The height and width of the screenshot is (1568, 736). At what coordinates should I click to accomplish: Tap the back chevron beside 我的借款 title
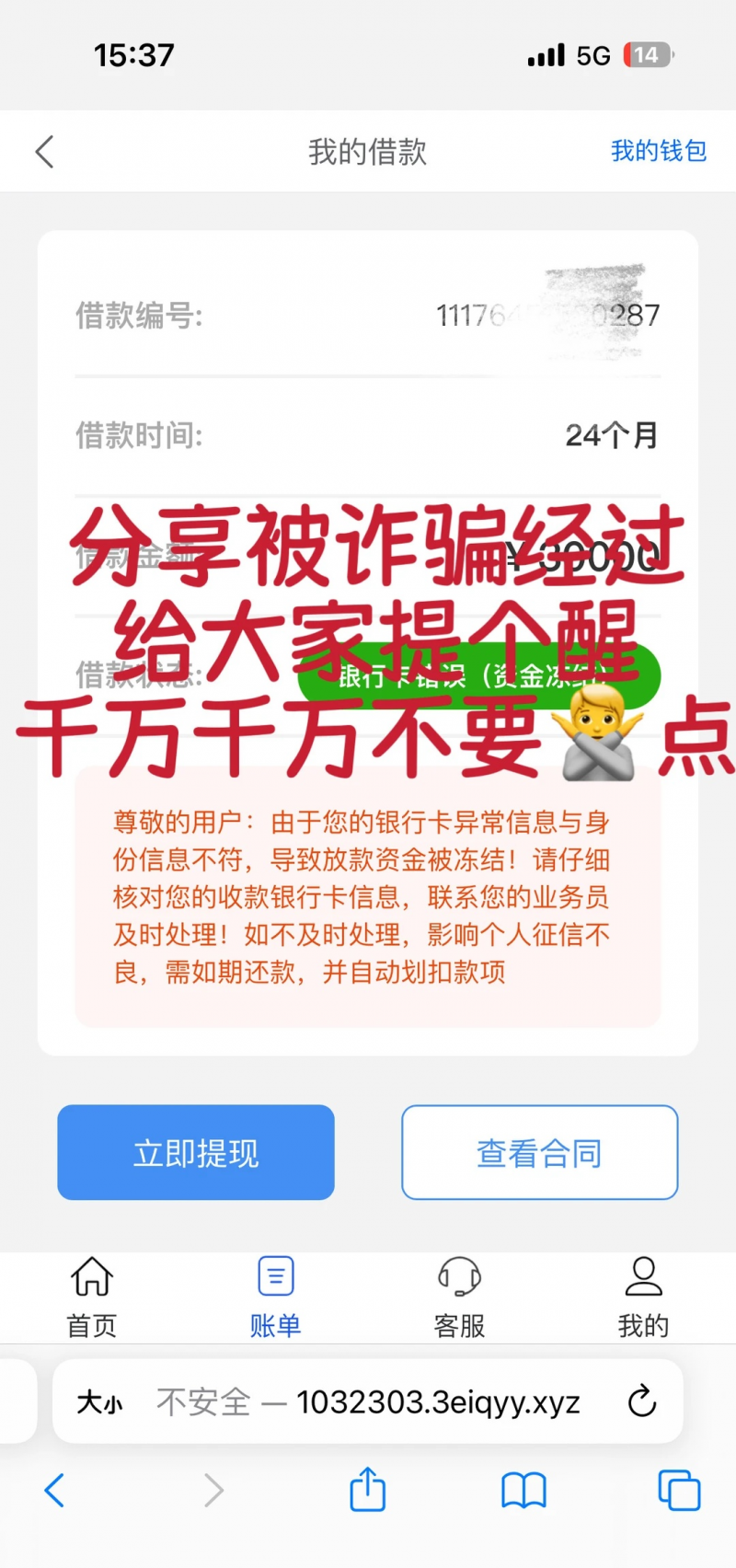click(x=44, y=151)
